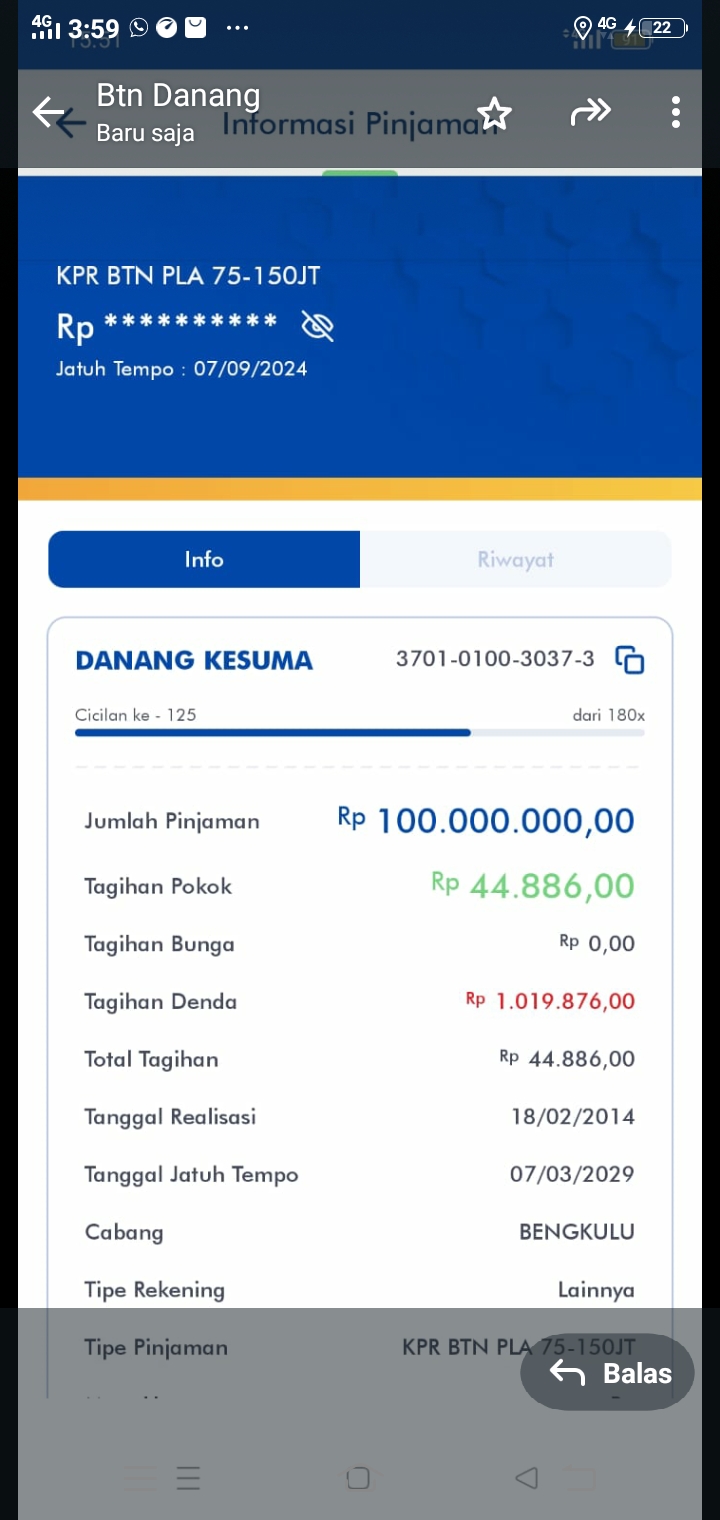Open the overflow menu
This screenshot has height=1520, width=720.
coord(676,112)
